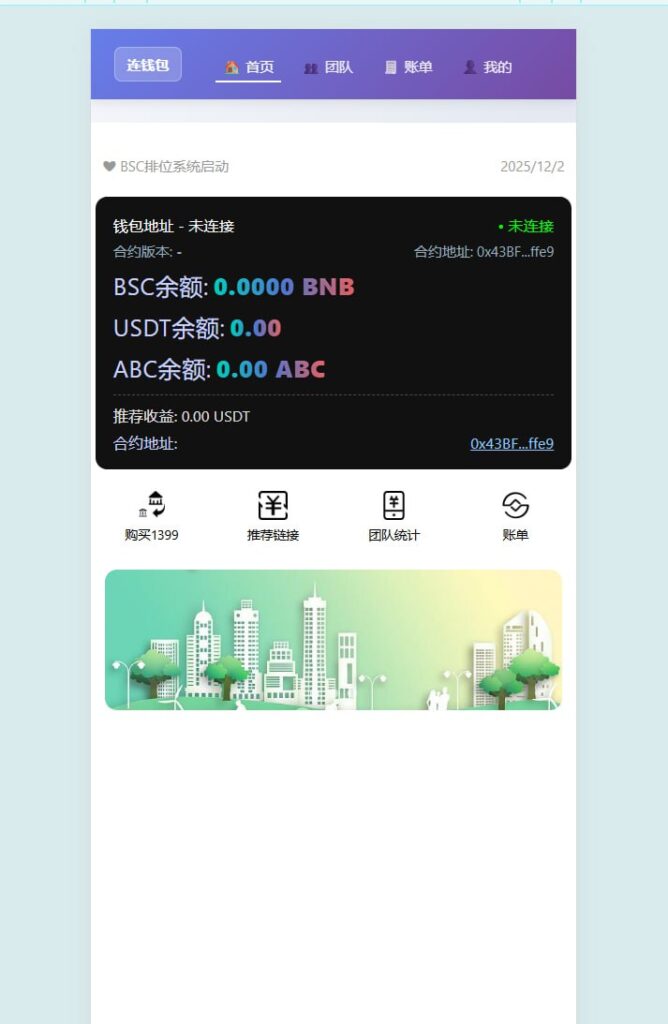The height and width of the screenshot is (1024, 668).
Task: Go to the 账单 tab
Action: 408,67
